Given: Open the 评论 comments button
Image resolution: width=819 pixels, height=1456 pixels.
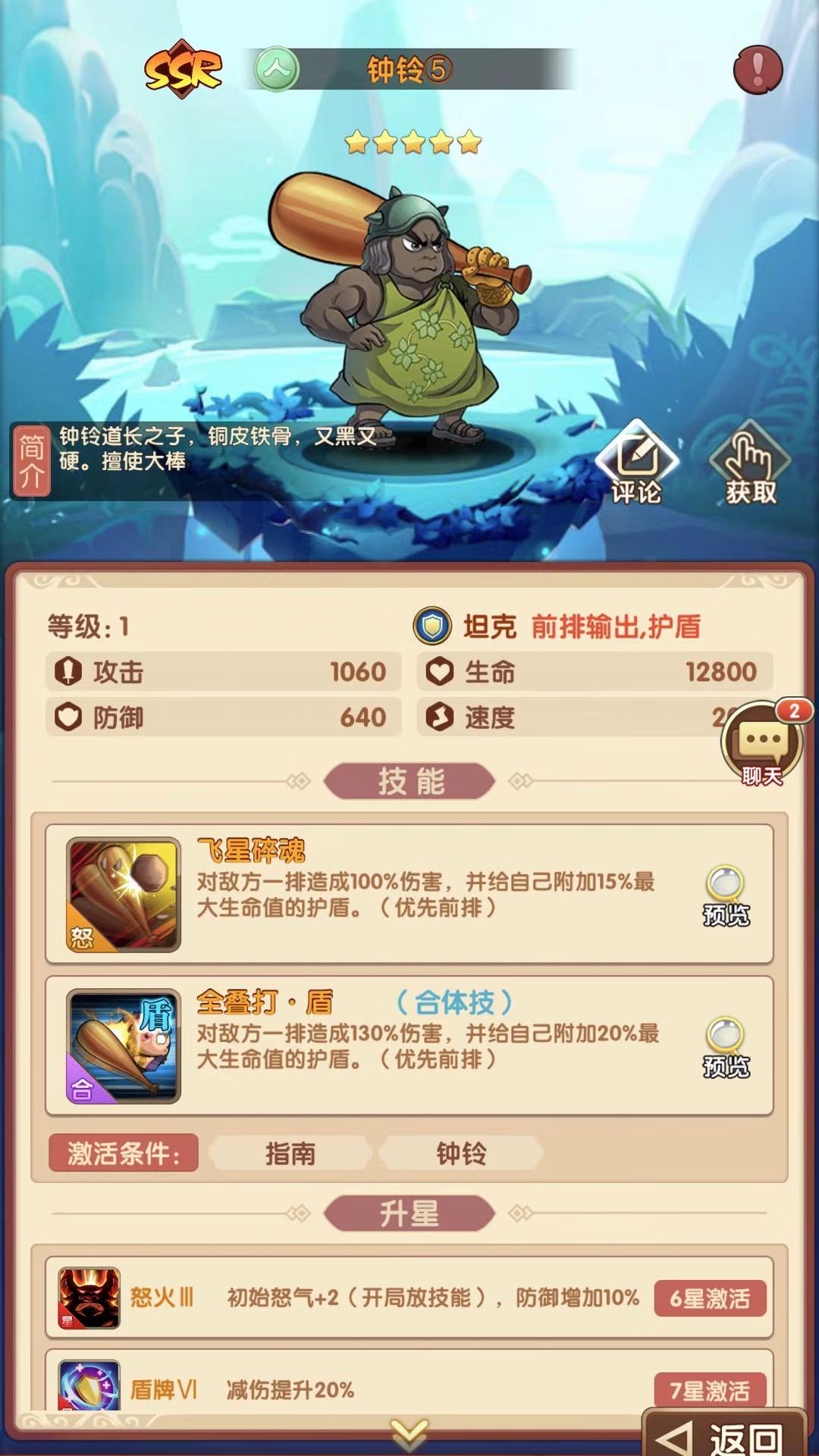Looking at the screenshot, I should pos(636,464).
